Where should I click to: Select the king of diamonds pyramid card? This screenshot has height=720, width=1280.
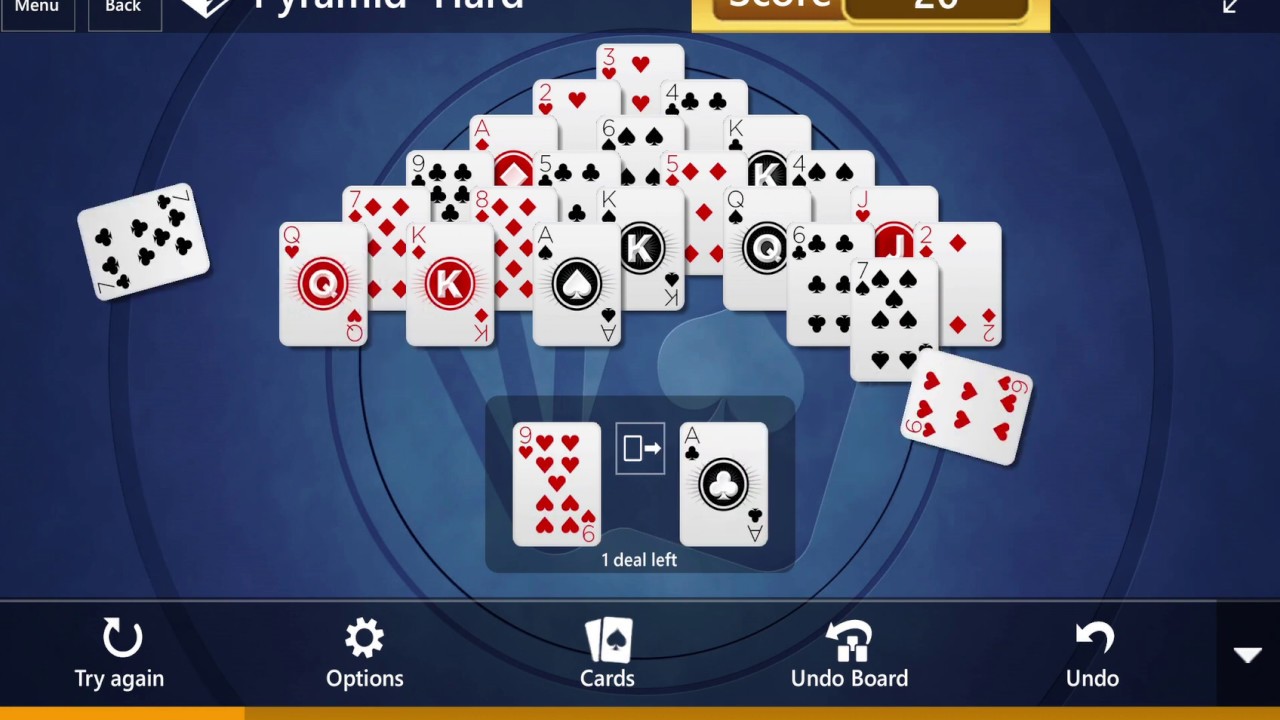click(450, 285)
